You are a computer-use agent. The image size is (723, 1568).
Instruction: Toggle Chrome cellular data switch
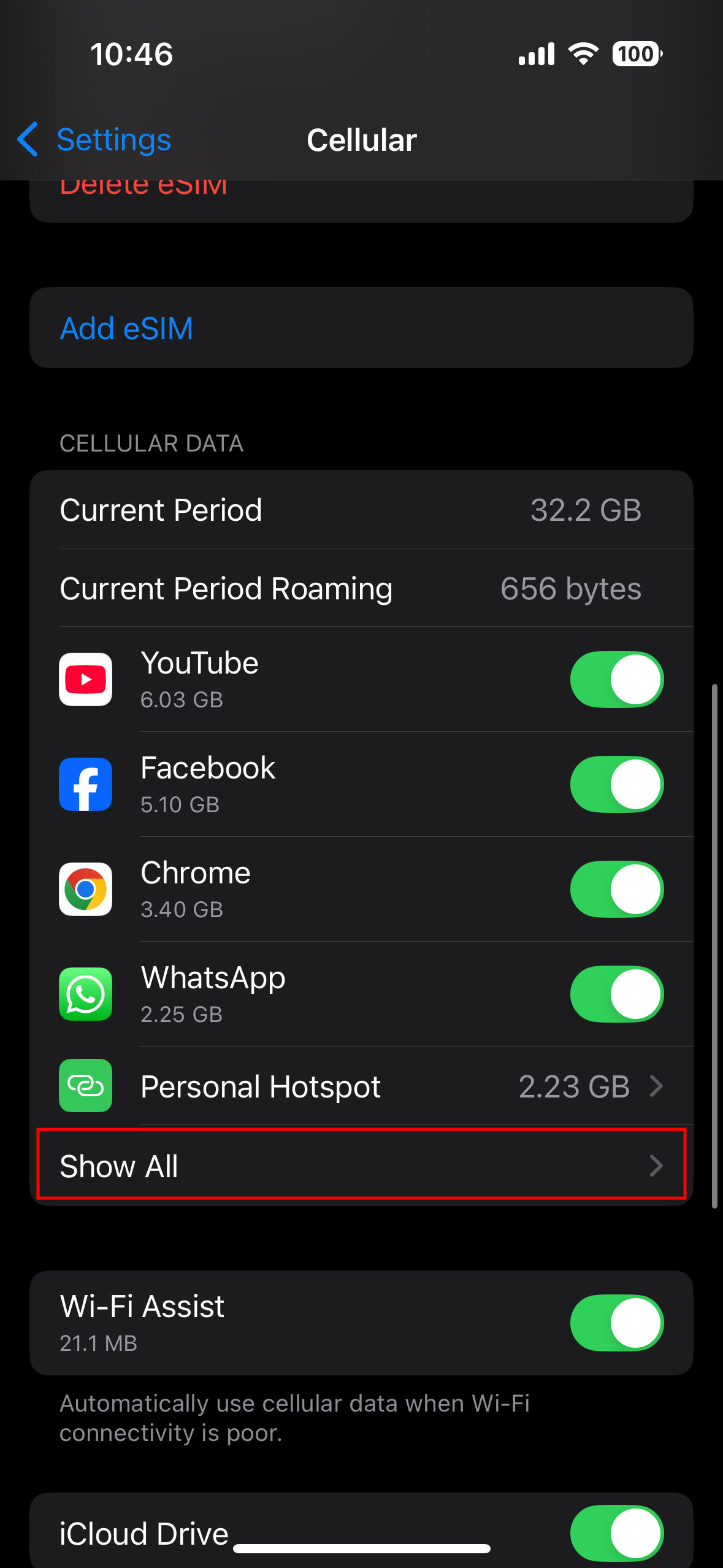616,889
